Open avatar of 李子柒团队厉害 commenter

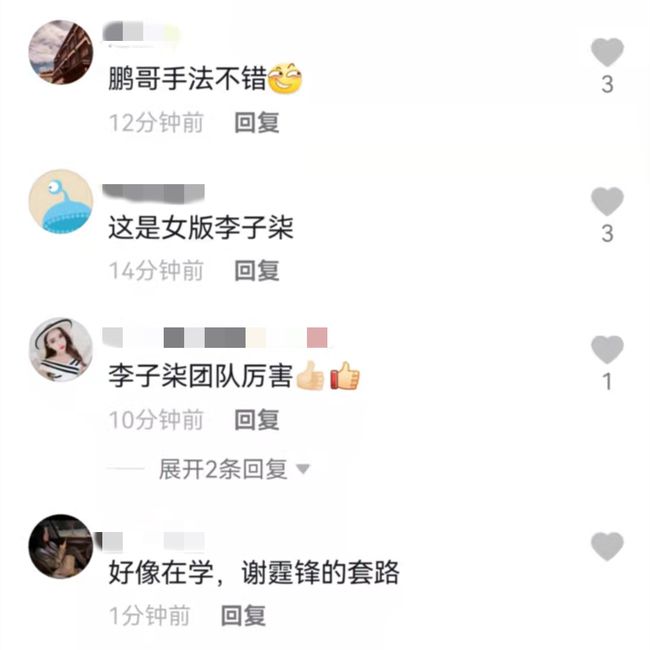60,349
